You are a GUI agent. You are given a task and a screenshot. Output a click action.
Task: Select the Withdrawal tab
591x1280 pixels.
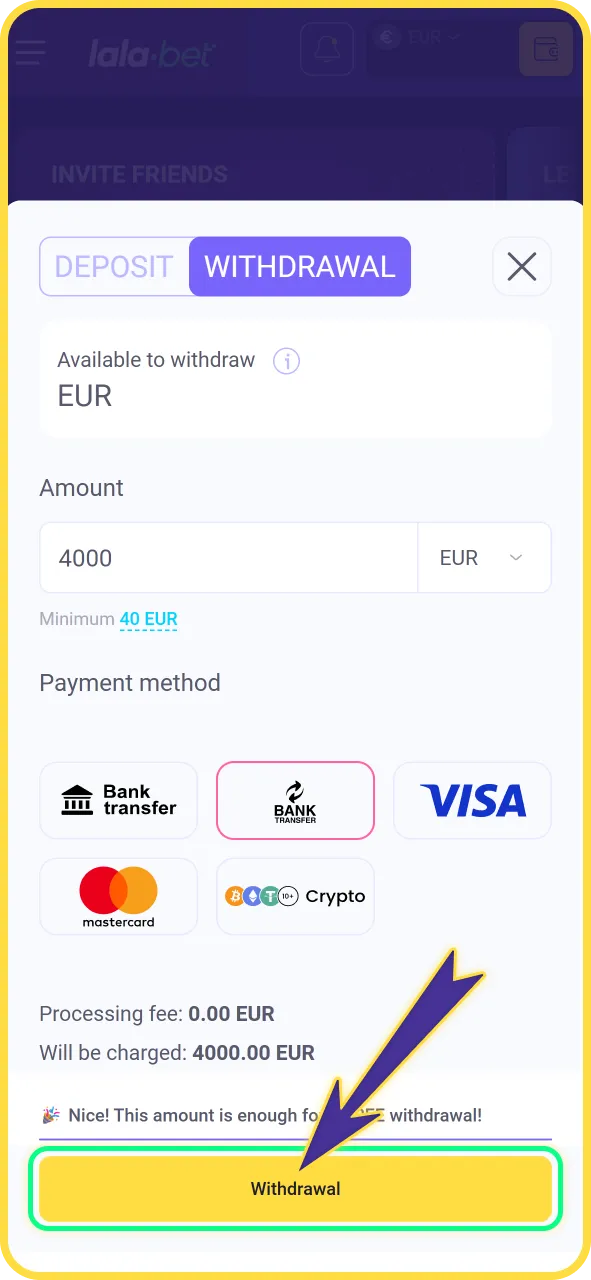pos(300,267)
